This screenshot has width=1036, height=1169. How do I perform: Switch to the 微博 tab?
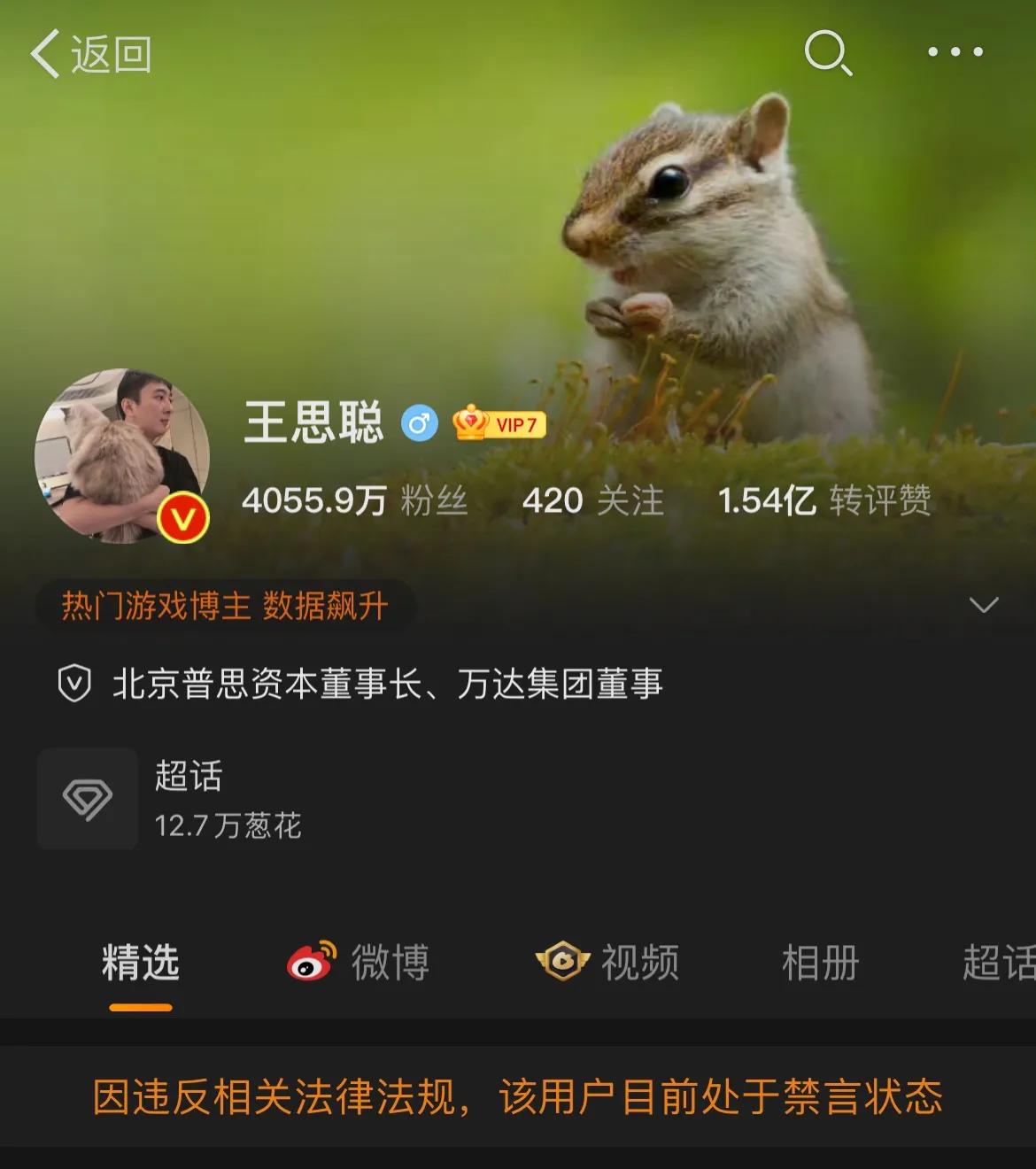[x=359, y=963]
